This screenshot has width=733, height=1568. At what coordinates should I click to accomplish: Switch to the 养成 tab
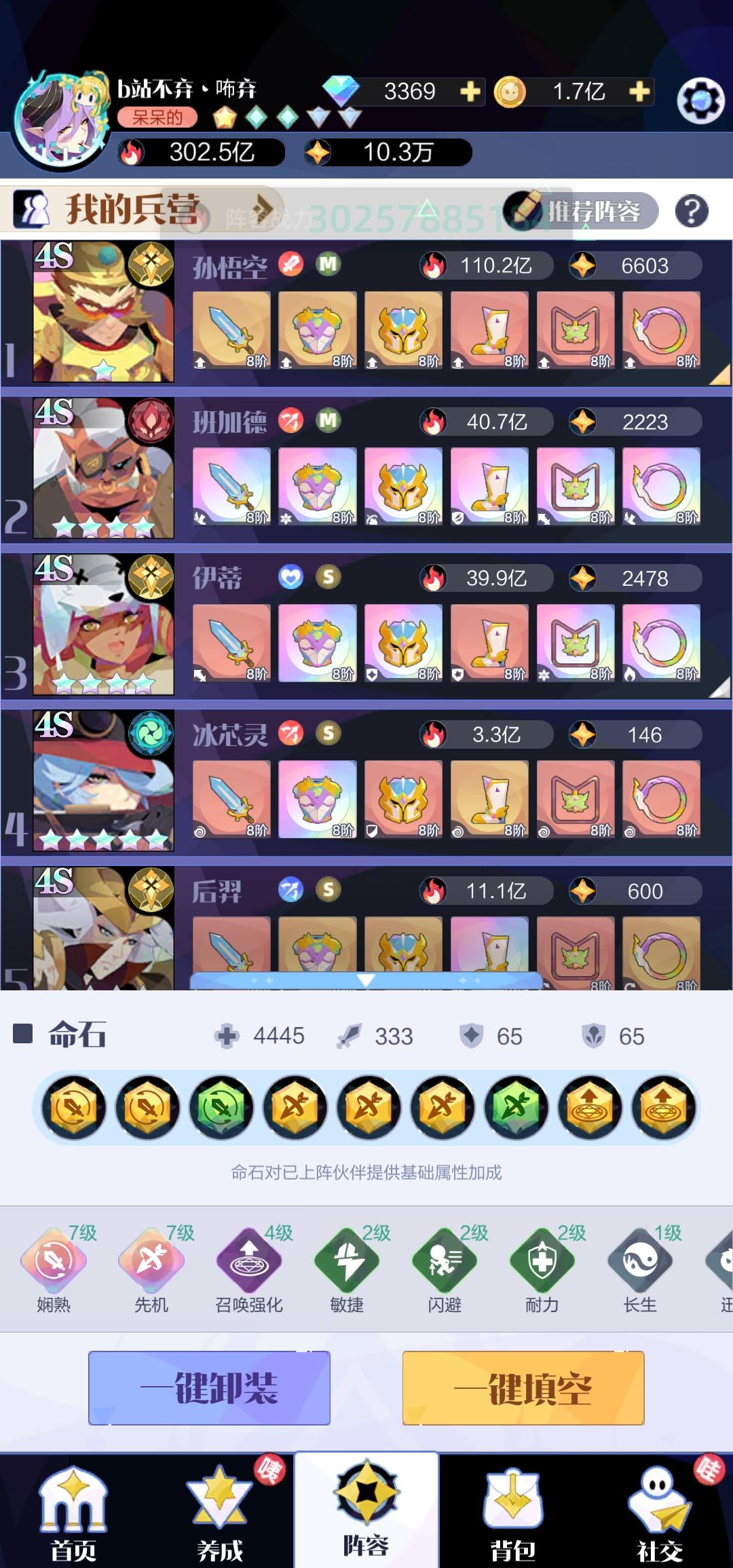click(220, 1511)
